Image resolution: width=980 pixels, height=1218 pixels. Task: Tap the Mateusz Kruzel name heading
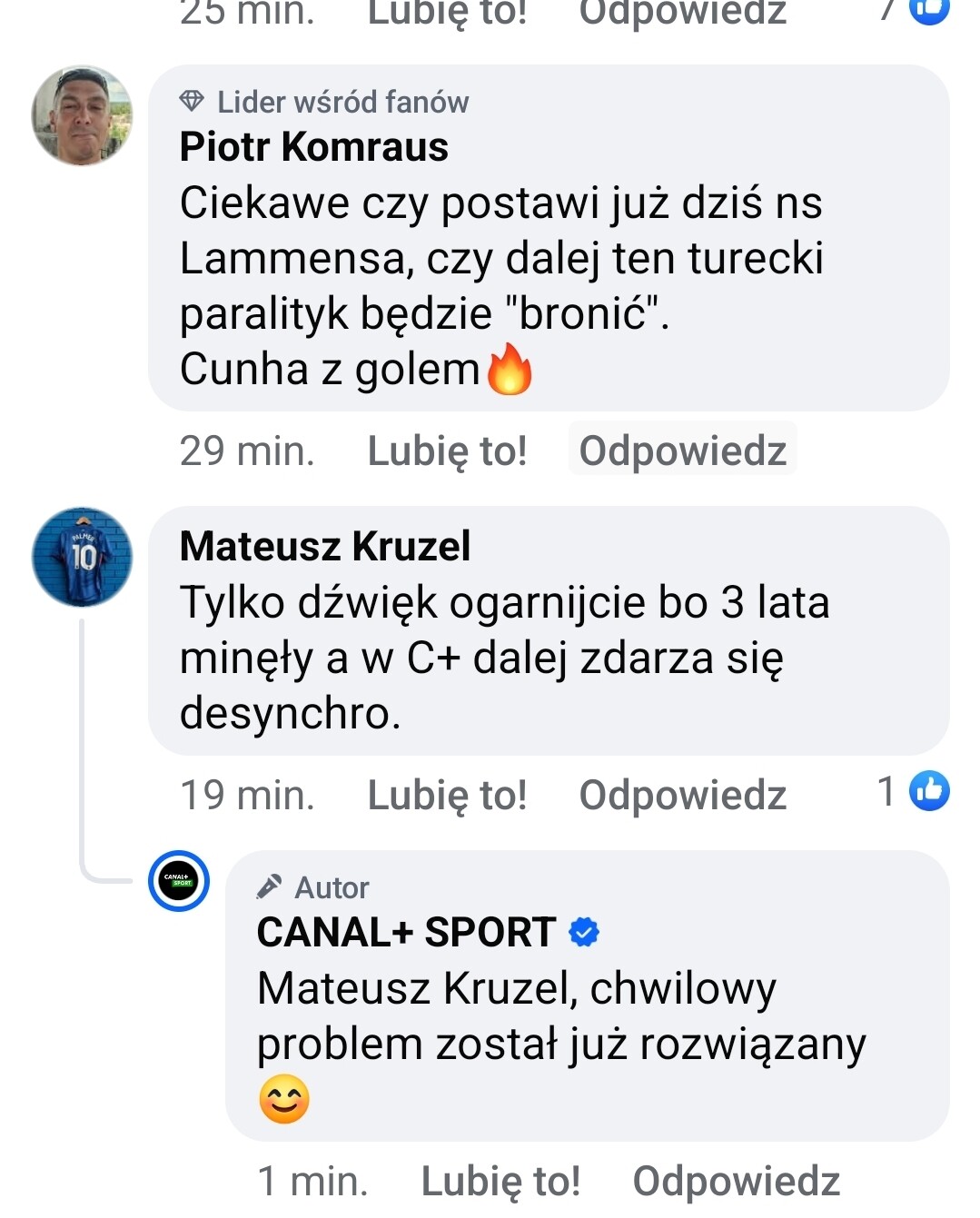point(324,546)
